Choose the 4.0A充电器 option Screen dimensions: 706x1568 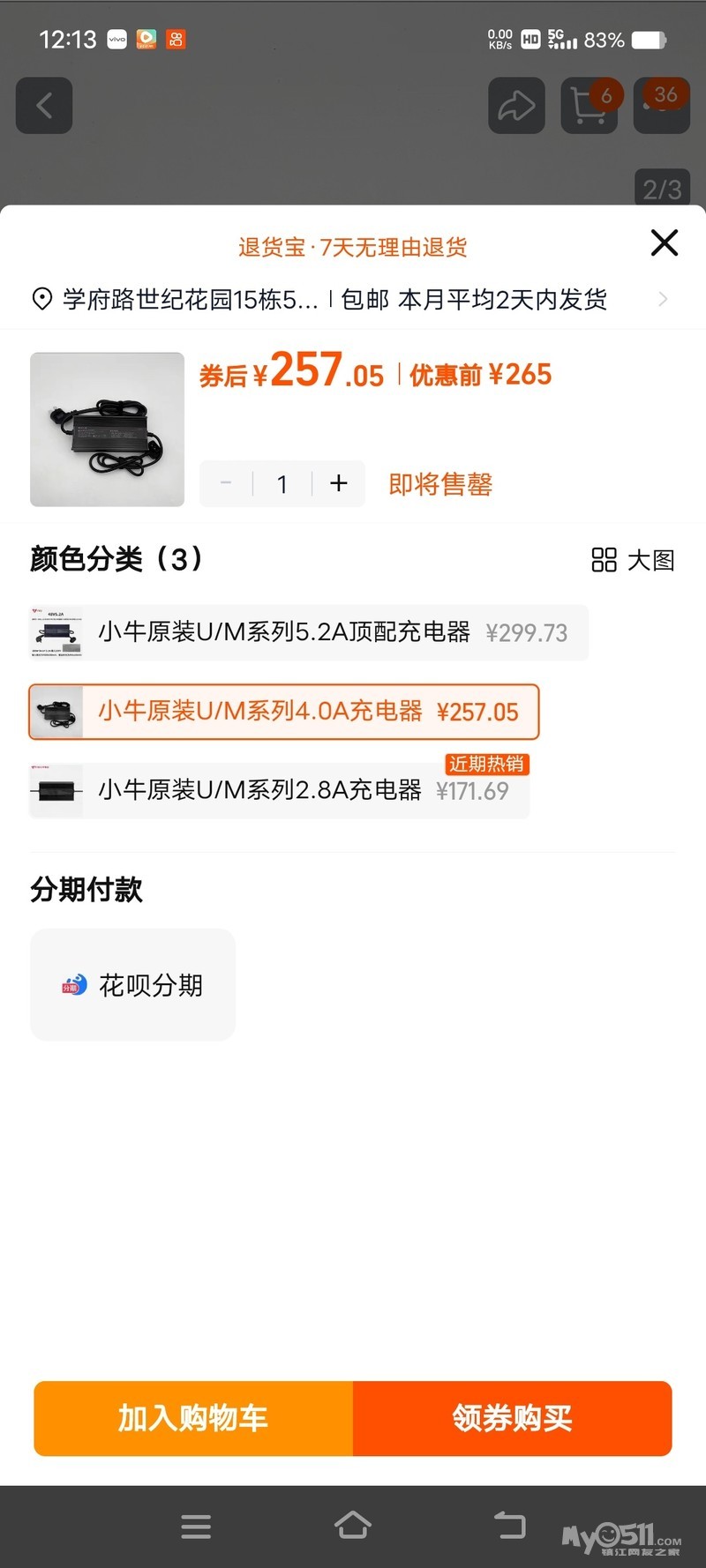click(x=283, y=712)
